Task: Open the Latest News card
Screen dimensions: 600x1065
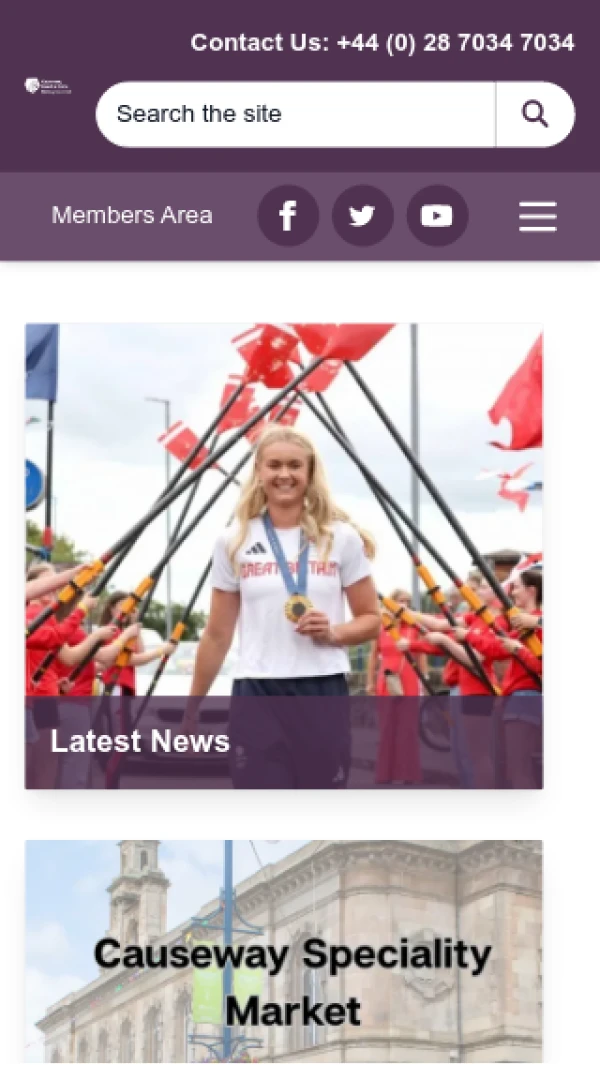Action: click(284, 555)
